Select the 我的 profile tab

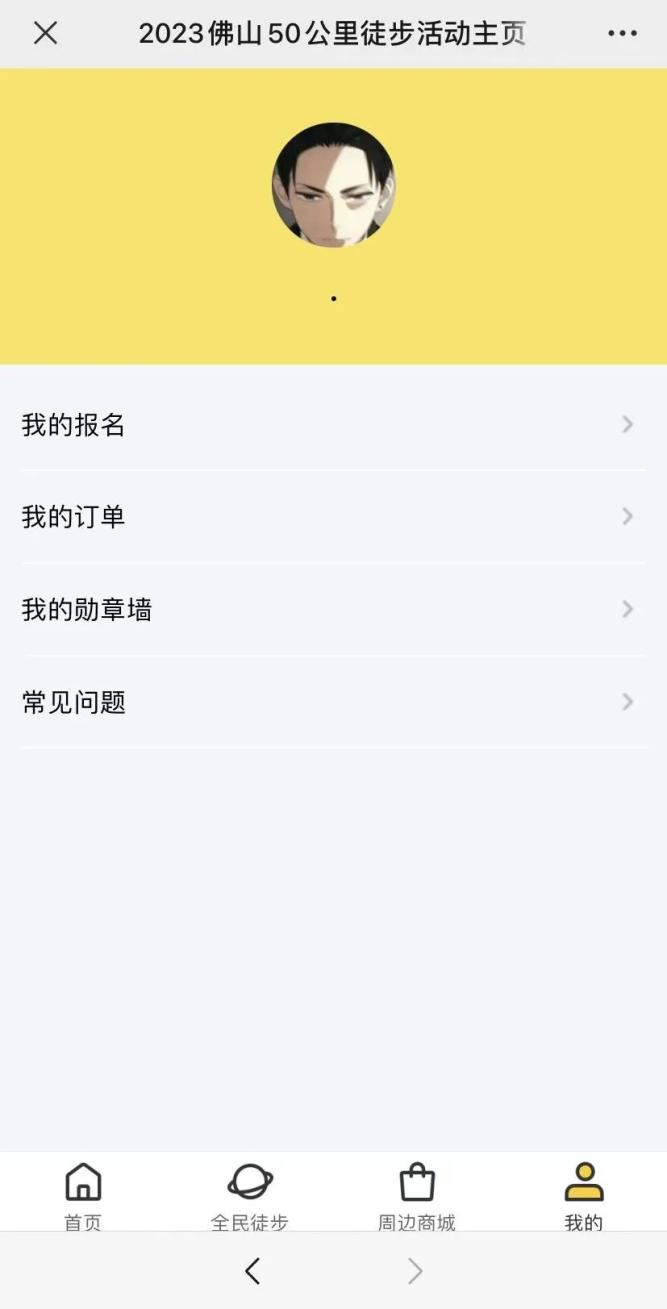[x=583, y=1195]
